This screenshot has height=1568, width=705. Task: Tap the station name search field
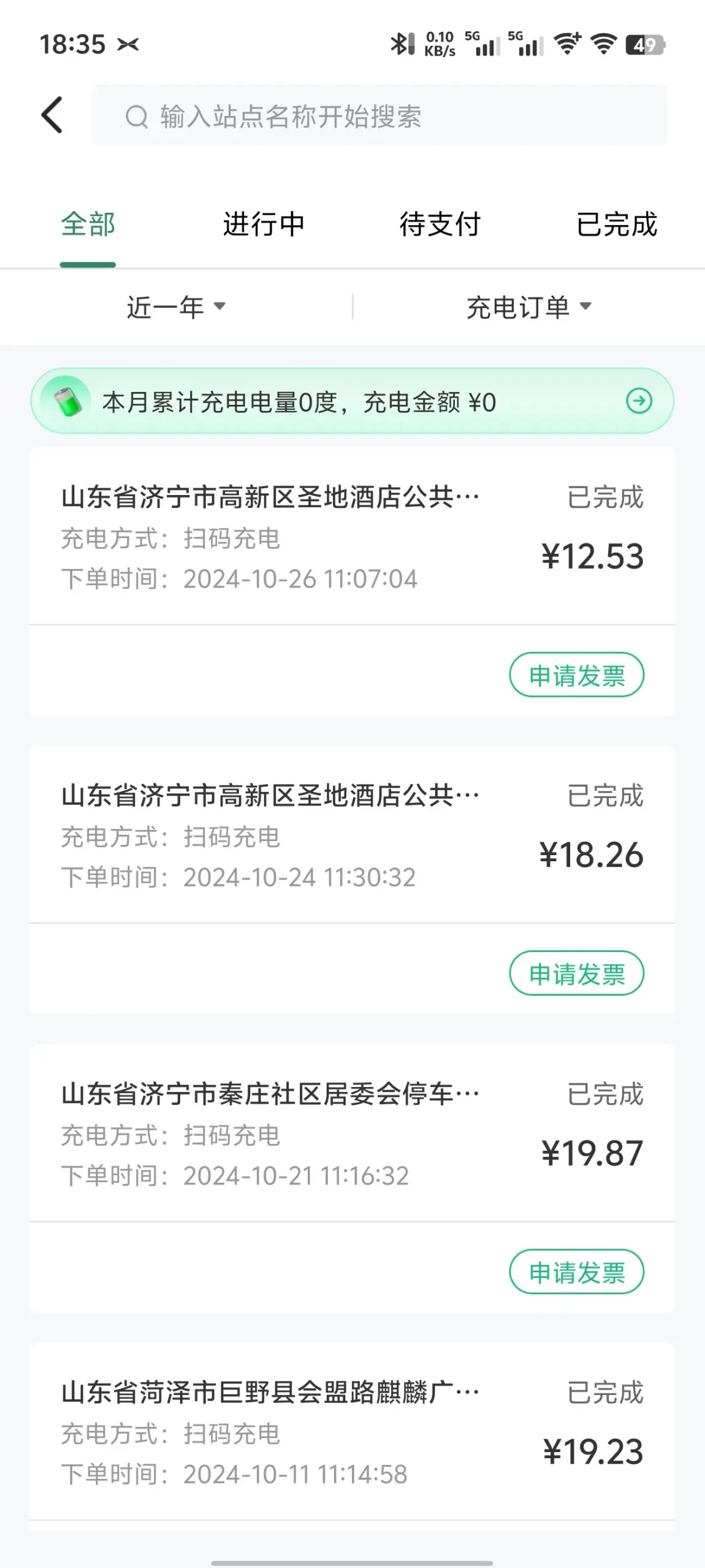coord(379,115)
